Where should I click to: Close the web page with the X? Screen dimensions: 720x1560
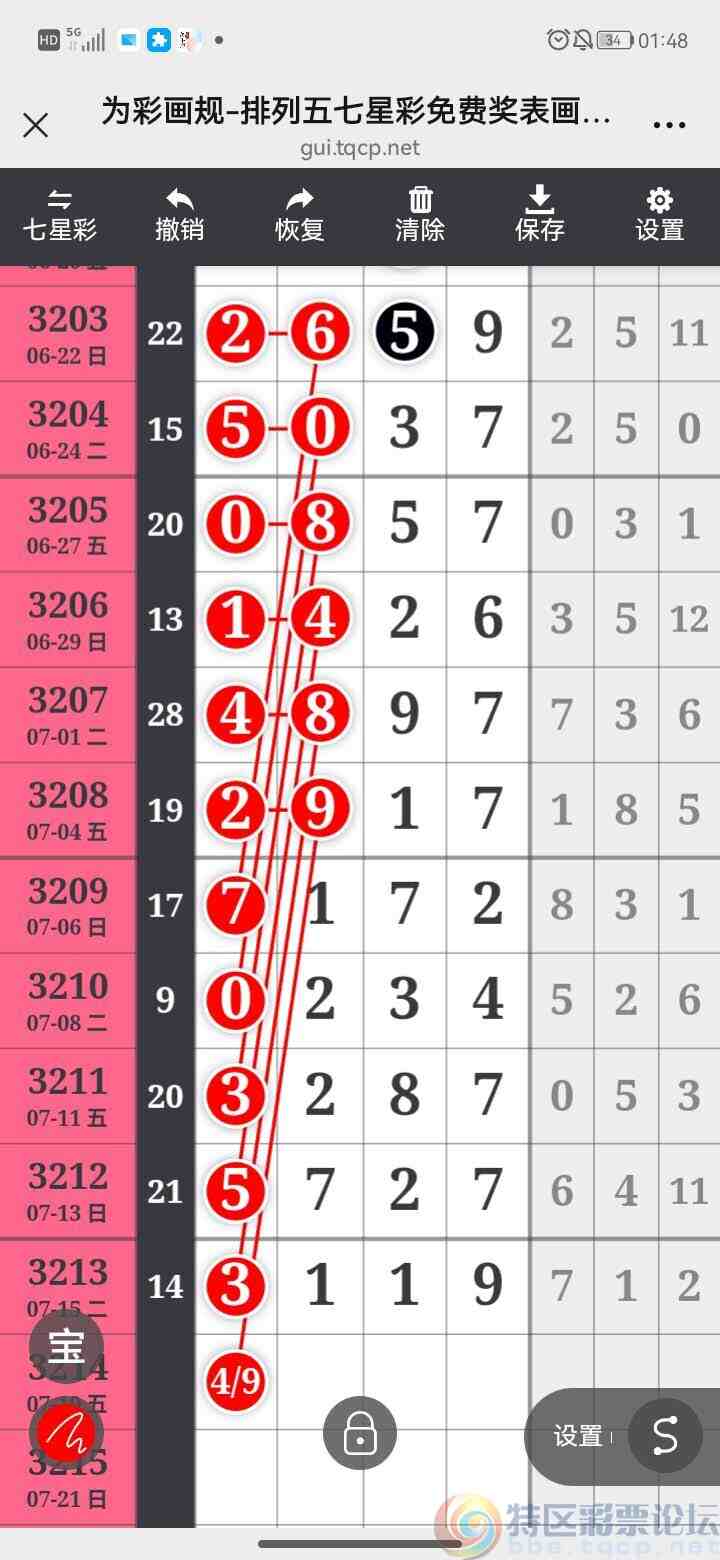click(36, 126)
